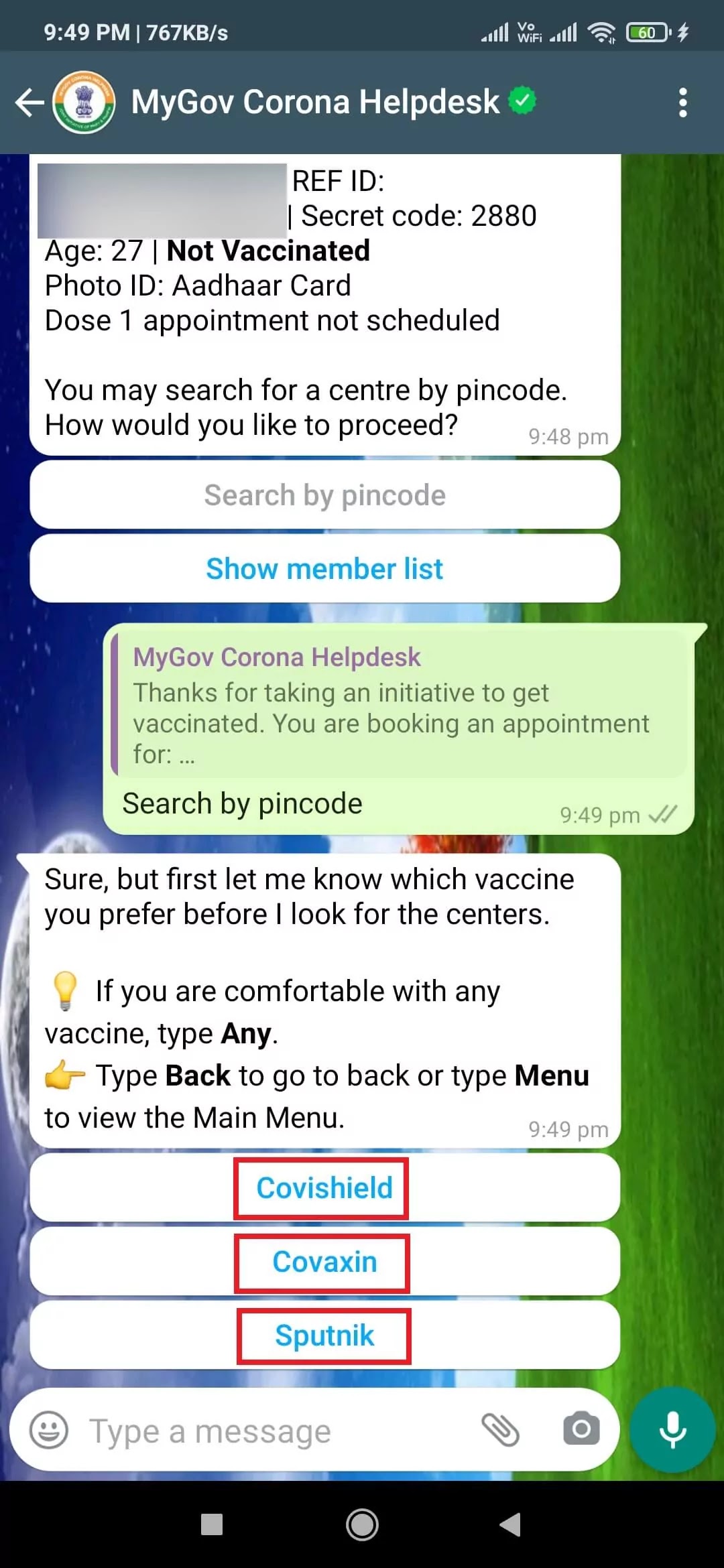
Task: Tap the voice message microphone button
Action: pyautogui.click(x=672, y=1429)
